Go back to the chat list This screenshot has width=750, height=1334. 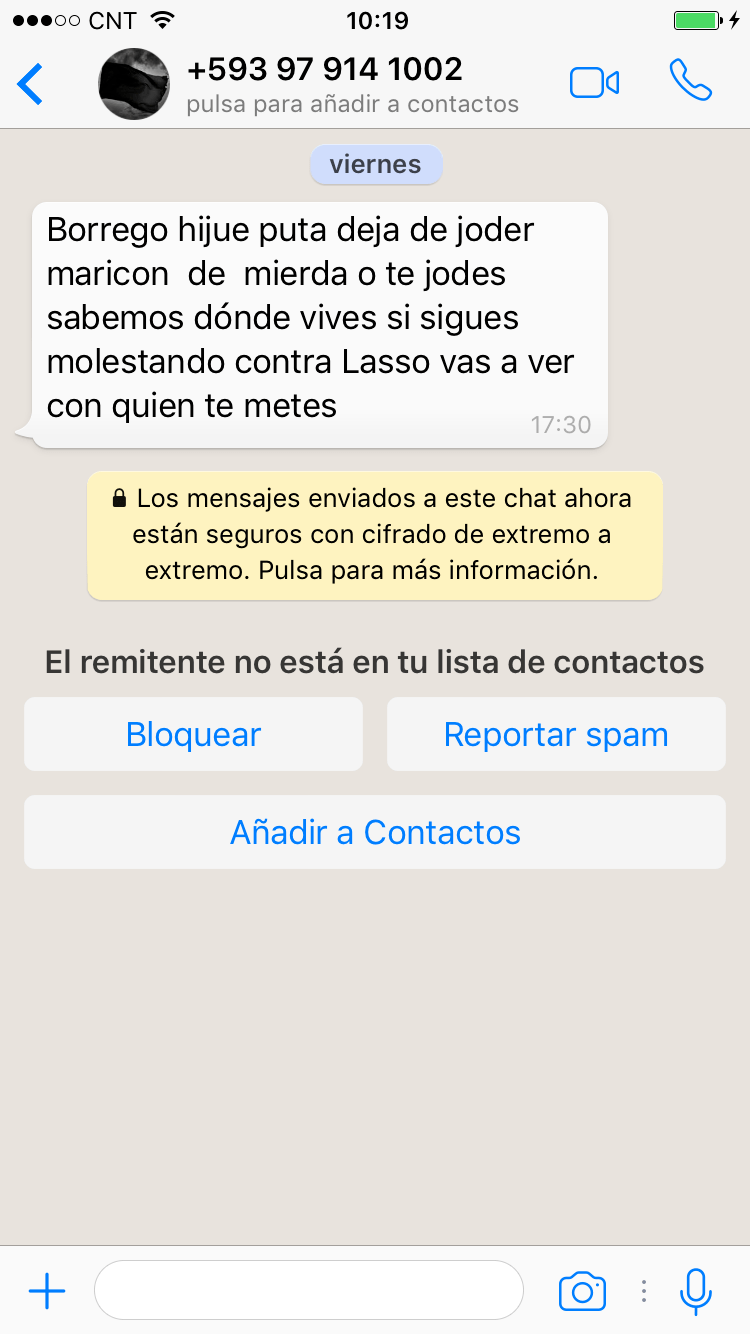tap(31, 84)
